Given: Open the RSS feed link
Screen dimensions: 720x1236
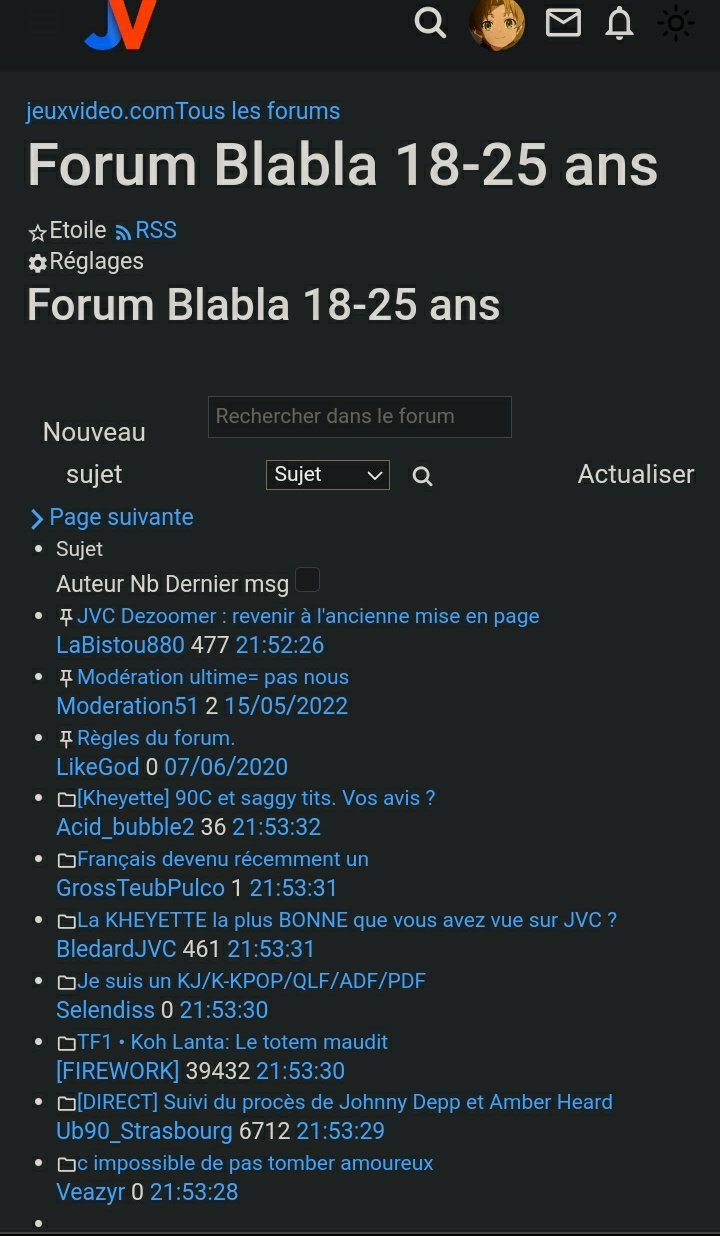Looking at the screenshot, I should point(146,230).
